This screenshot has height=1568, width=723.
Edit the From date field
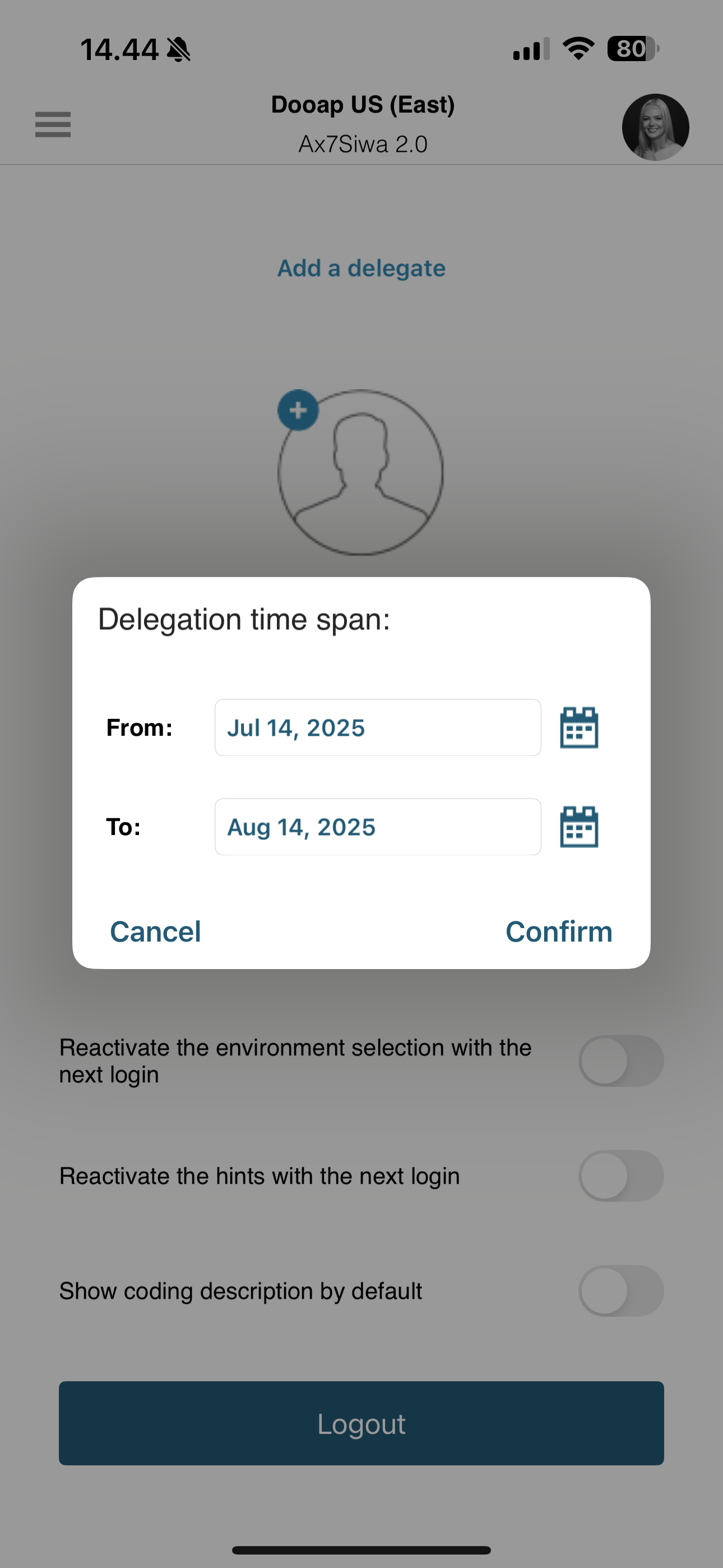378,727
